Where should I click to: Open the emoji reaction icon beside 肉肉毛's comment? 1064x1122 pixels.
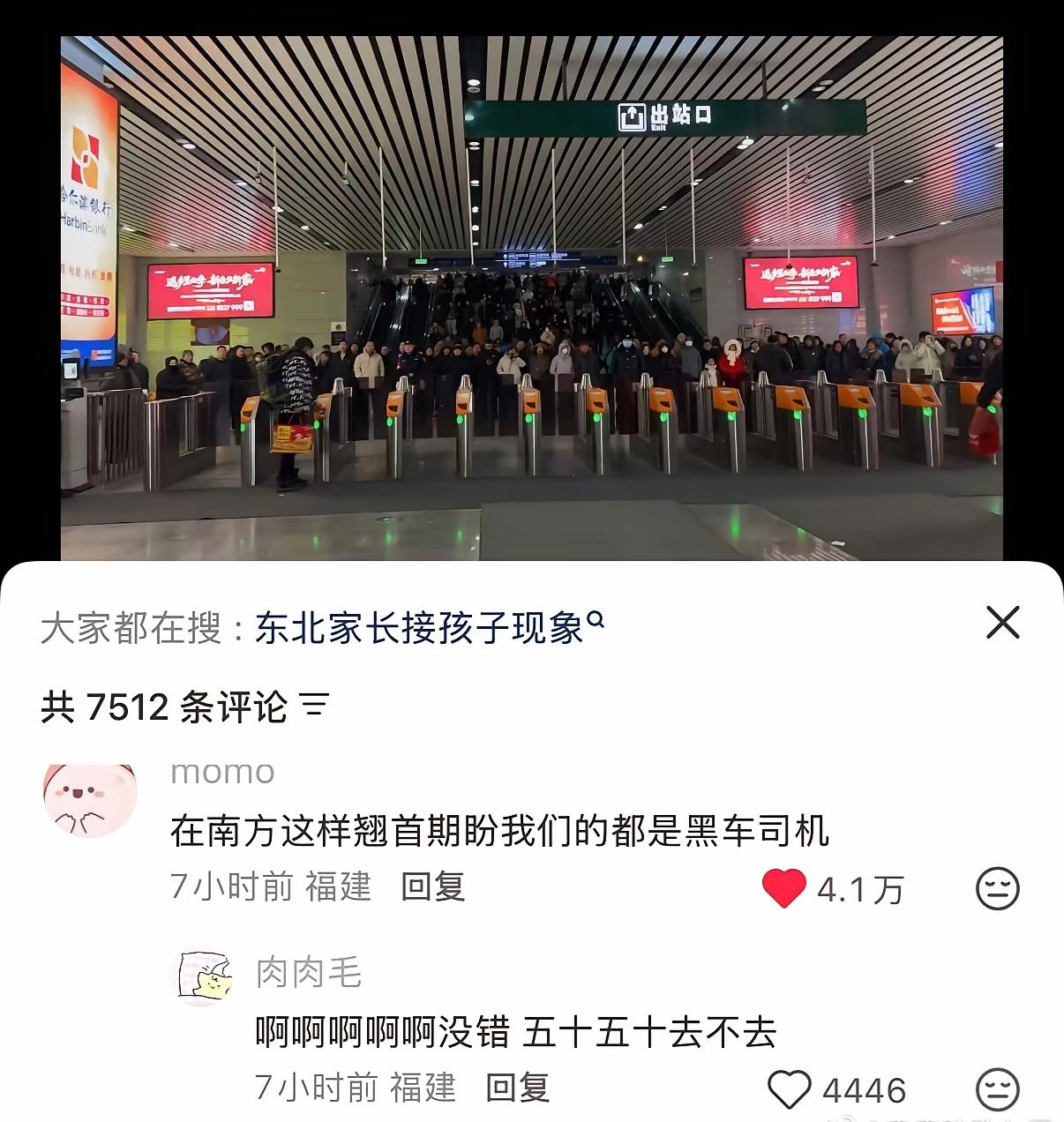(x=997, y=1091)
